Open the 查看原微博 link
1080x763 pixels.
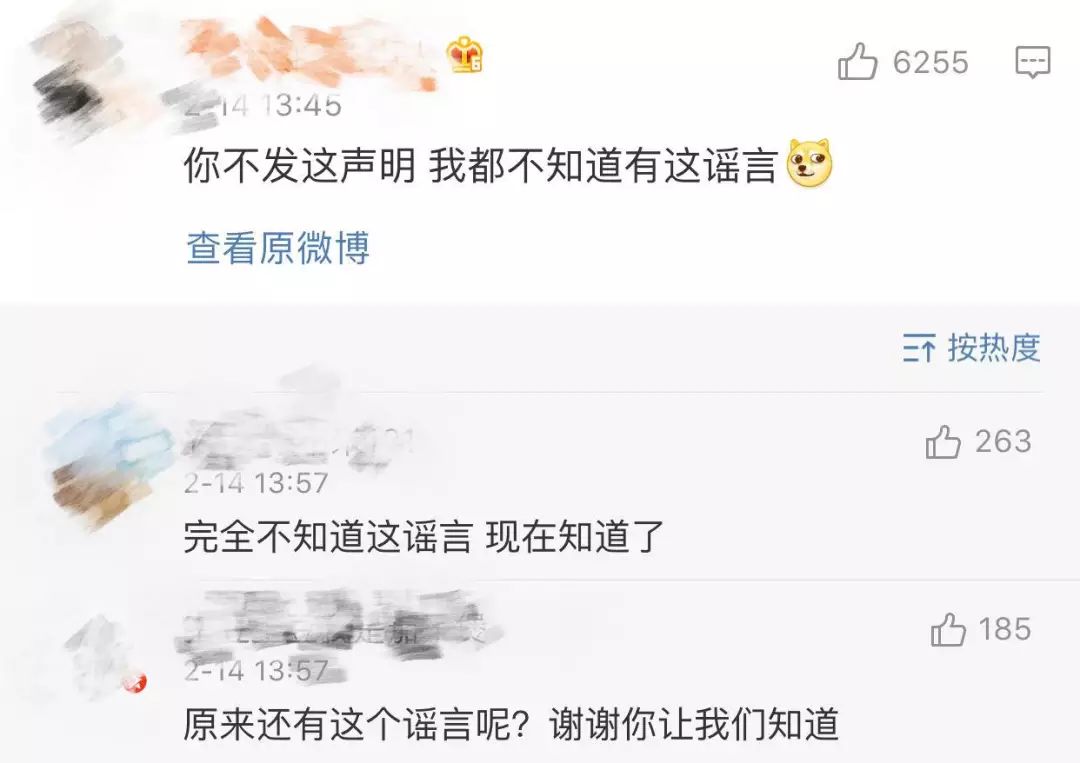278,248
